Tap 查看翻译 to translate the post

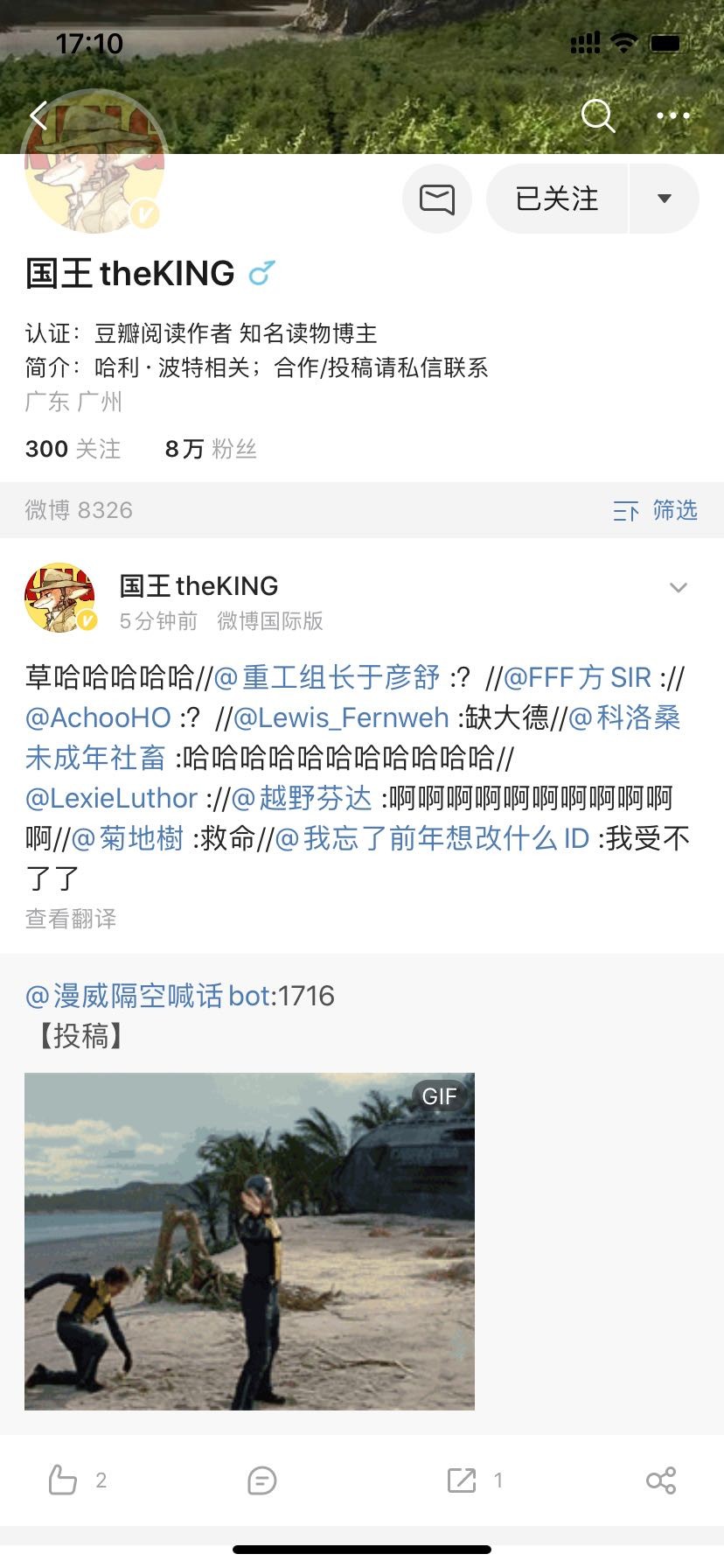71,918
